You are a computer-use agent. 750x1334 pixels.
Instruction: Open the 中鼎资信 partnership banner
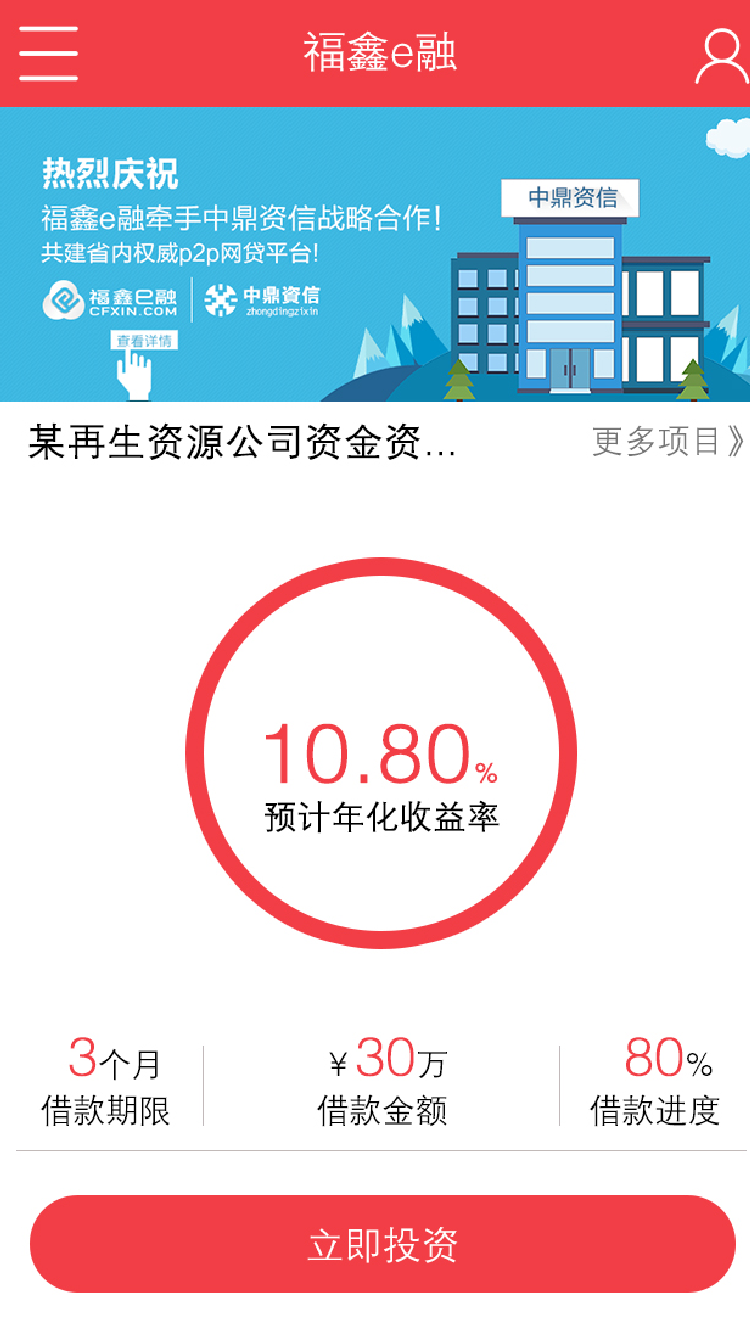click(x=375, y=255)
